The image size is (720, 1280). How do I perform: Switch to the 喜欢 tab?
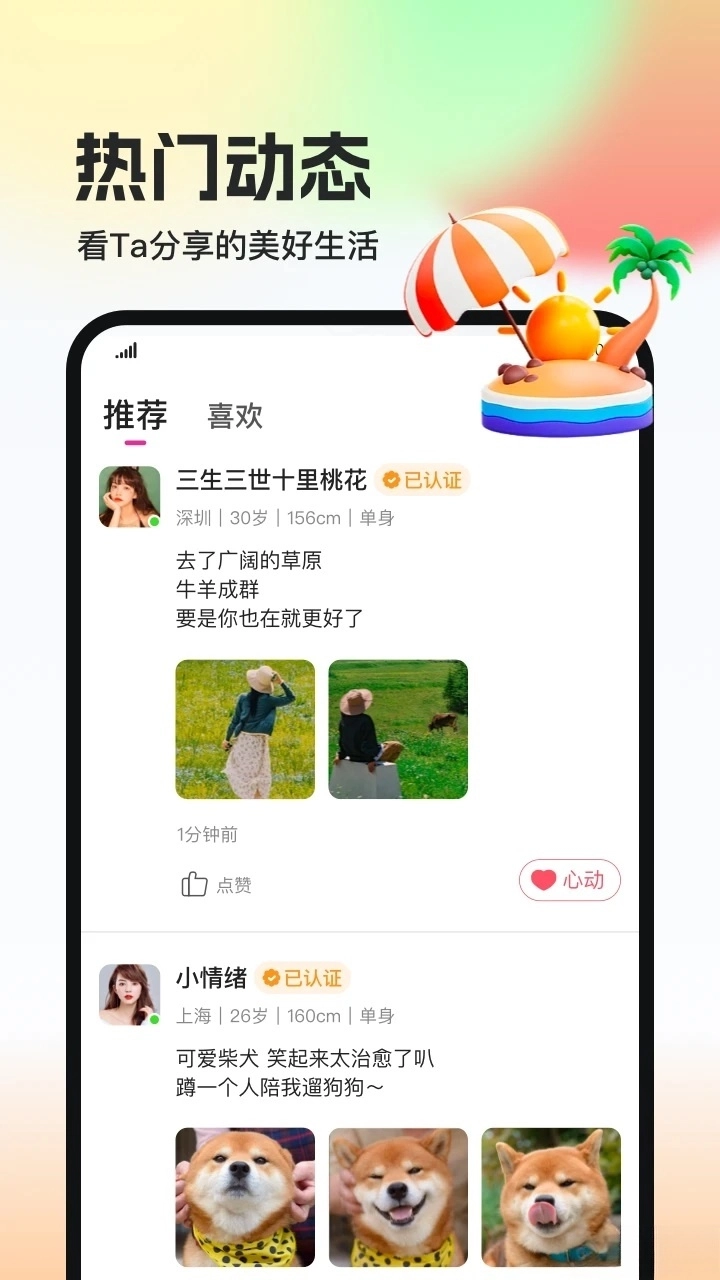pyautogui.click(x=235, y=416)
